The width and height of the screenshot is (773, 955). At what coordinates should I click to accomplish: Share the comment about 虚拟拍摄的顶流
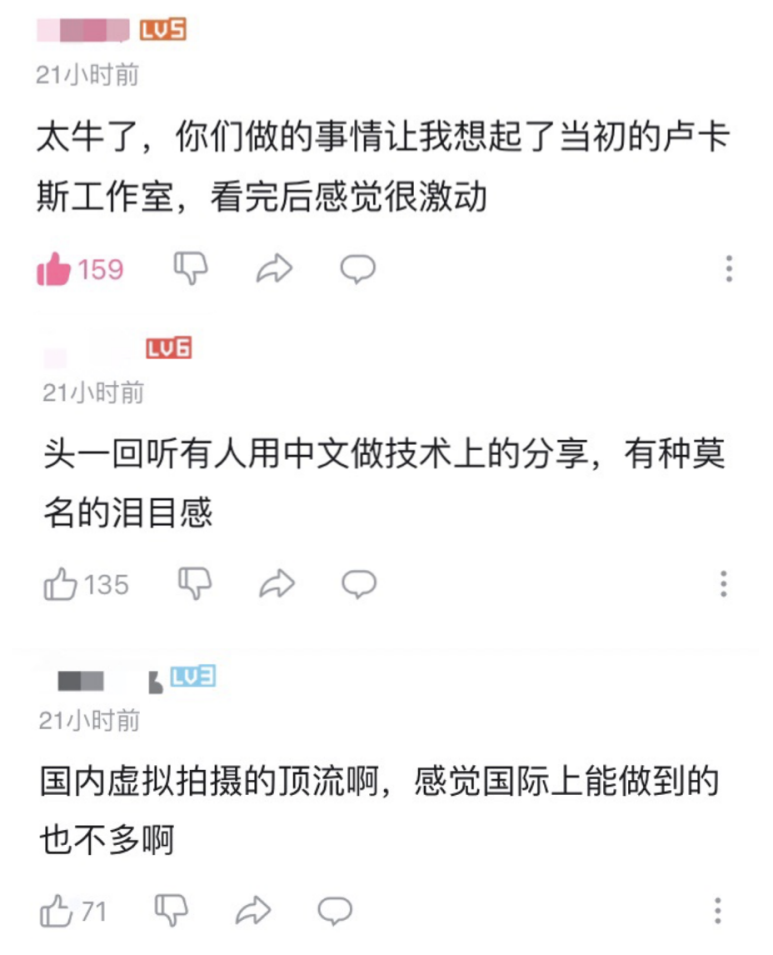point(253,910)
